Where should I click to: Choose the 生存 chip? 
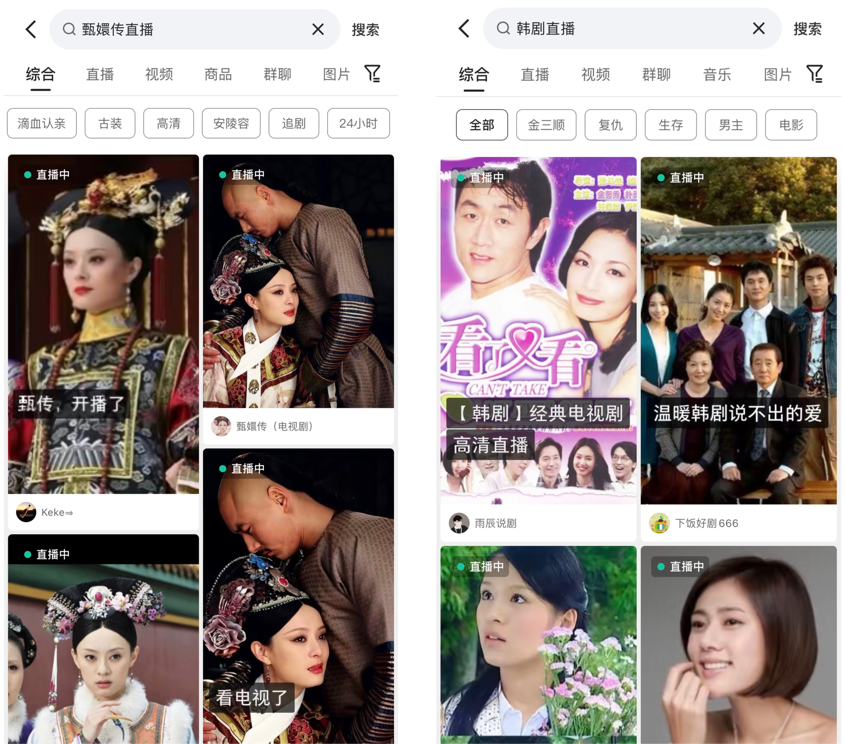coord(671,125)
